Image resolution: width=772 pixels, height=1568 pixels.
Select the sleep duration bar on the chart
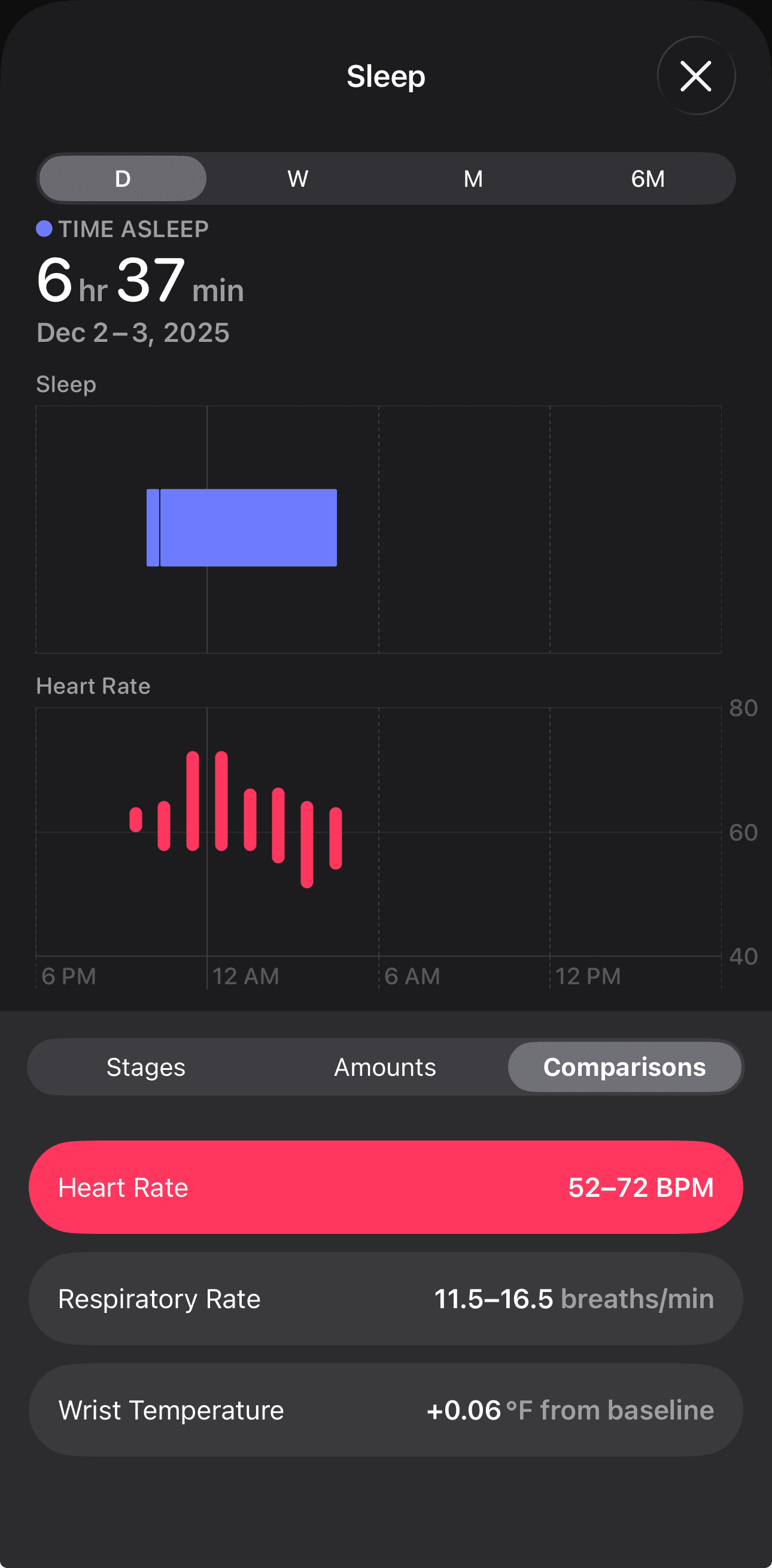tap(244, 527)
